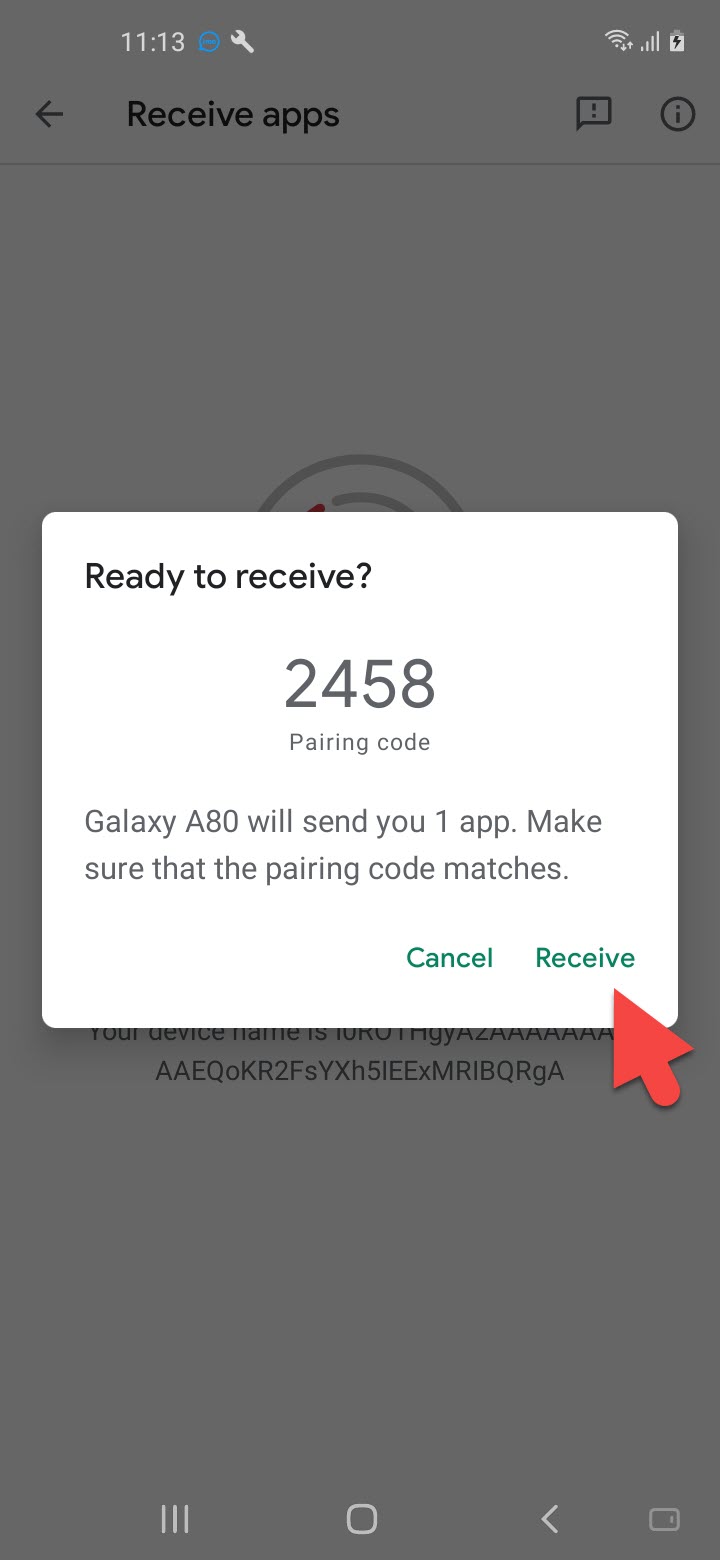Image resolution: width=720 pixels, height=1560 pixels.
Task: Go back using the app bar arrow
Action: pyautogui.click(x=49, y=115)
